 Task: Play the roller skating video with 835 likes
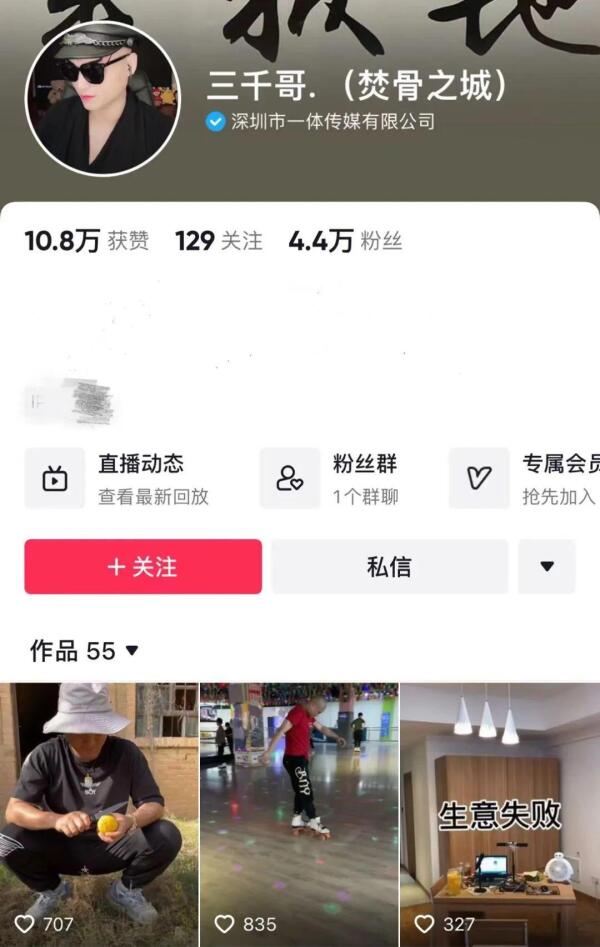click(x=299, y=810)
